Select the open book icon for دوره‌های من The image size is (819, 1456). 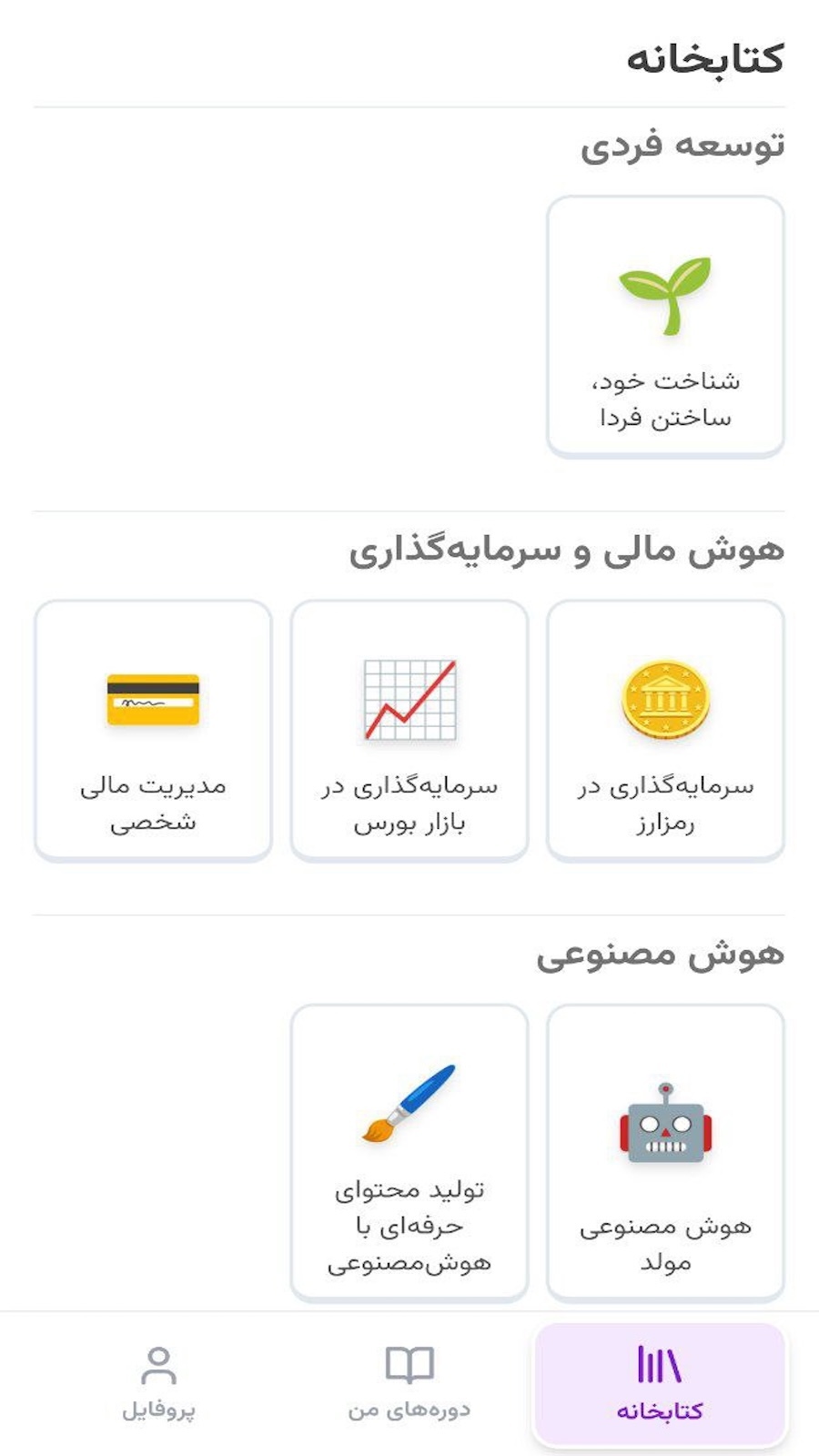409,1361
